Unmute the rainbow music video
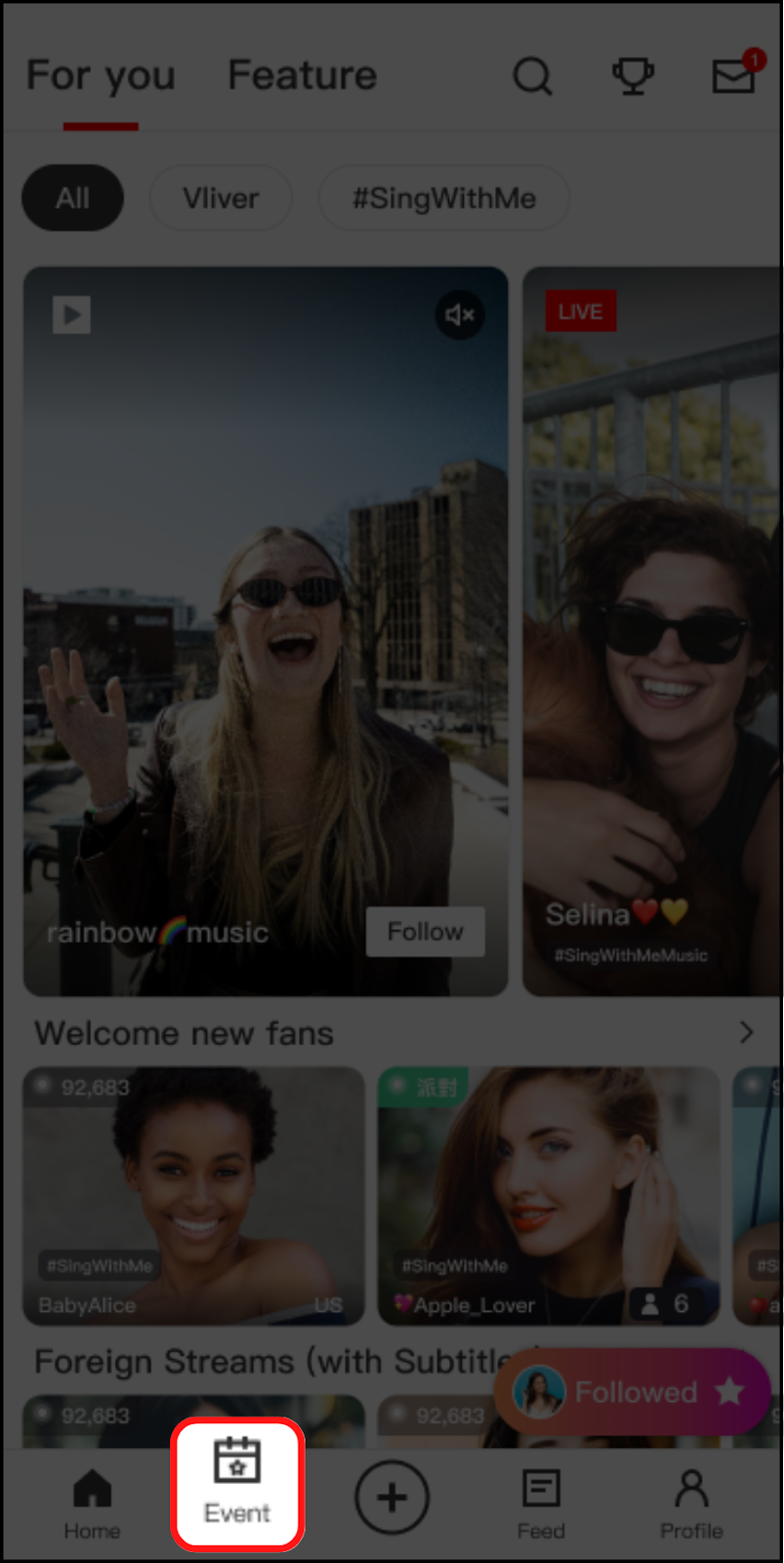This screenshot has width=784, height=1563. [459, 315]
